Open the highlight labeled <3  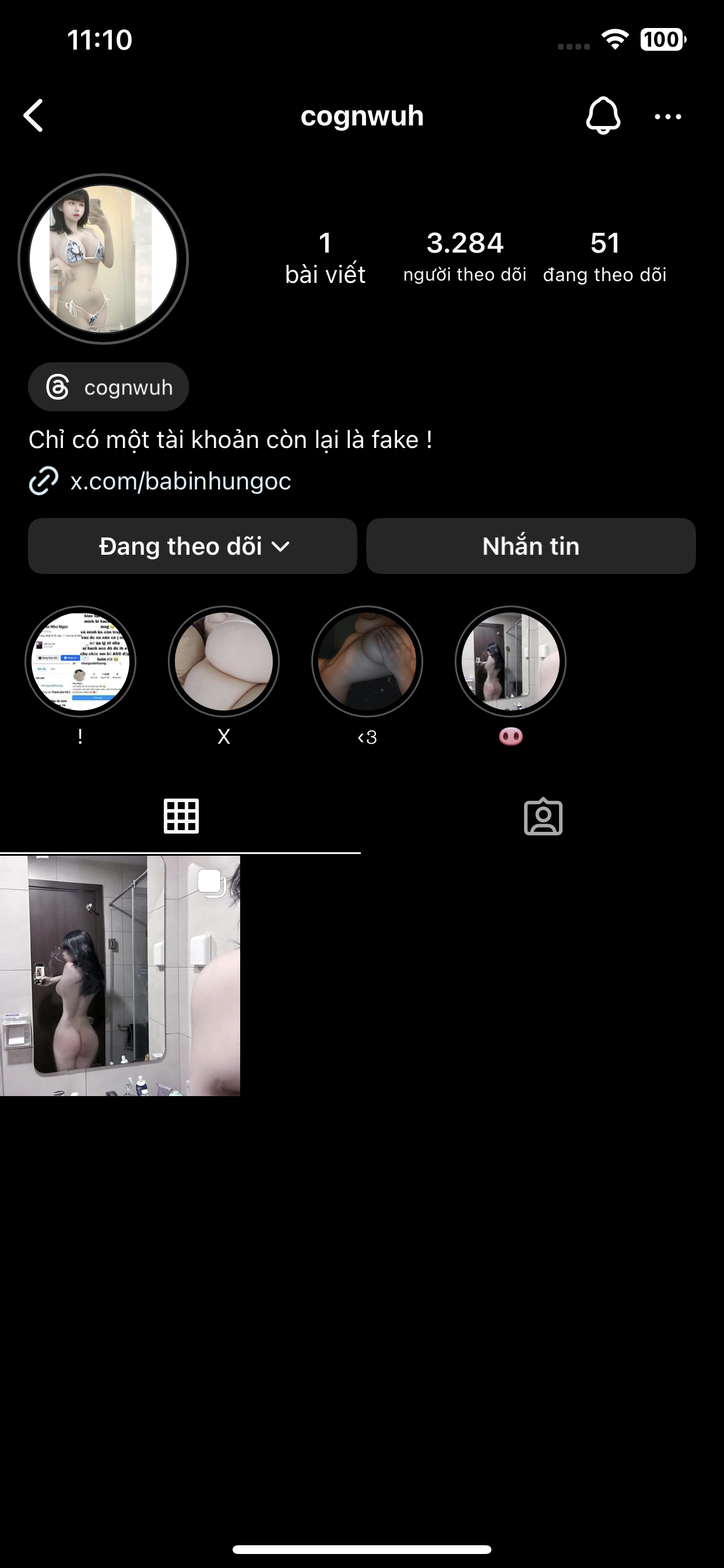pos(367,661)
